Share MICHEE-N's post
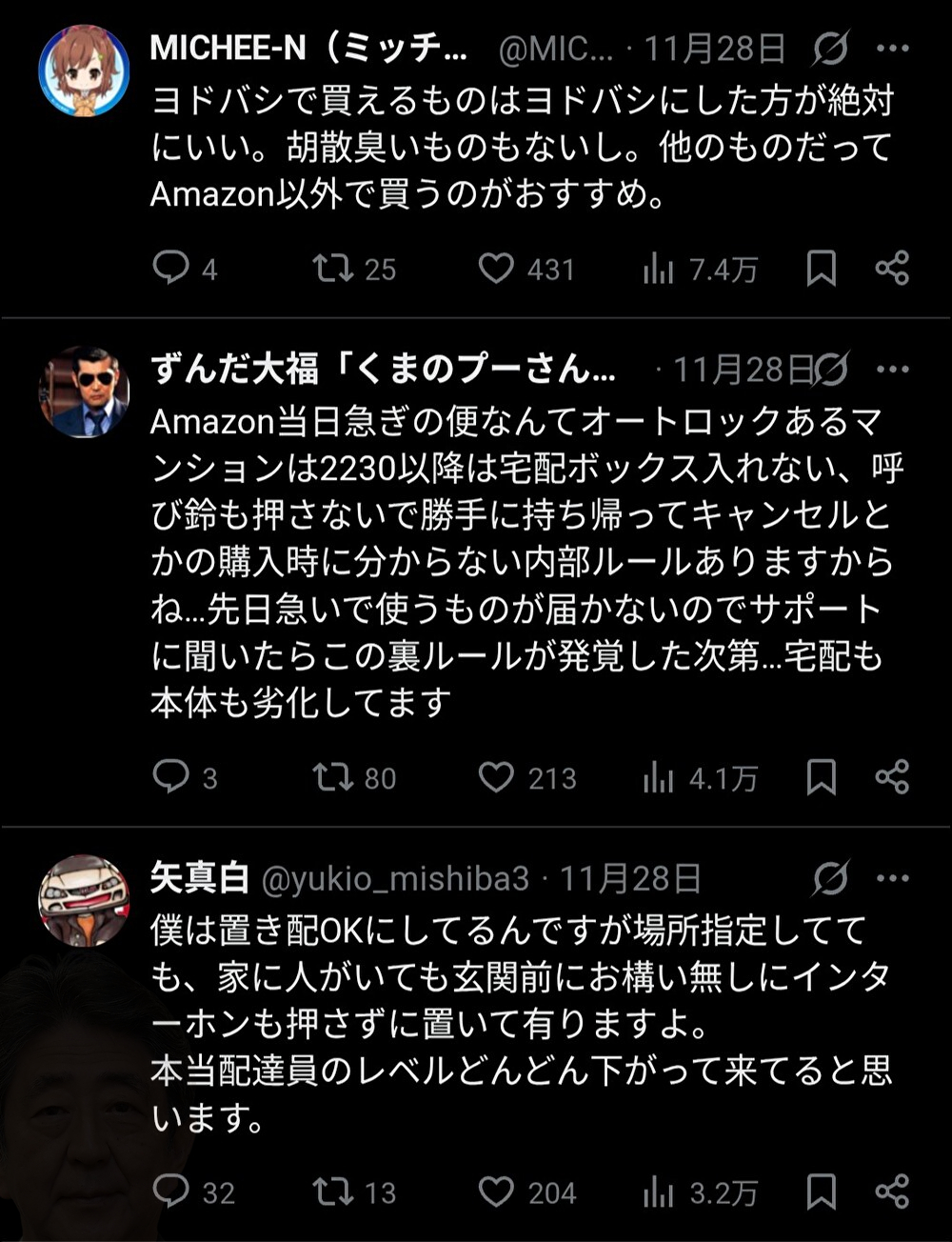This screenshot has width=952, height=1242. point(892,269)
